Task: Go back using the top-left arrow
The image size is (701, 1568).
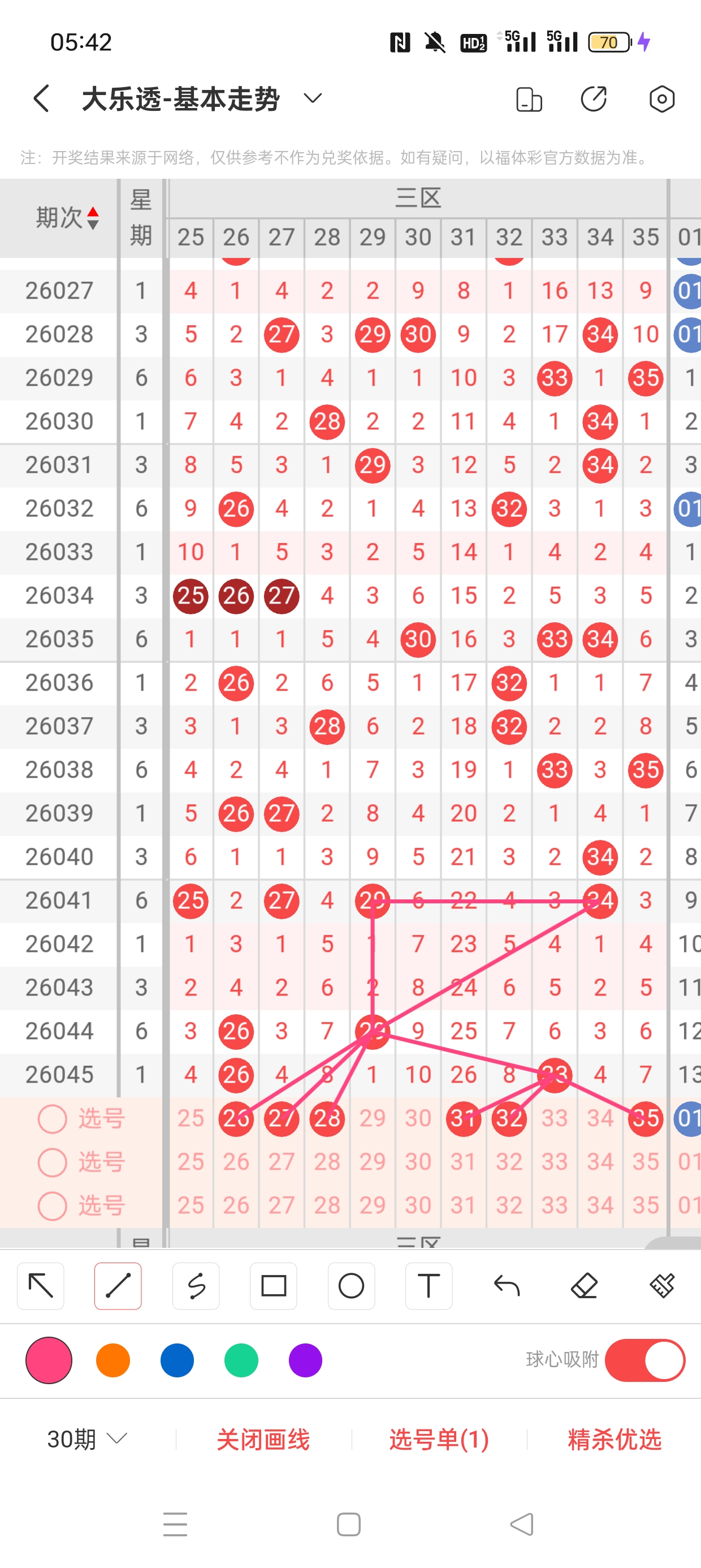Action: [41, 98]
